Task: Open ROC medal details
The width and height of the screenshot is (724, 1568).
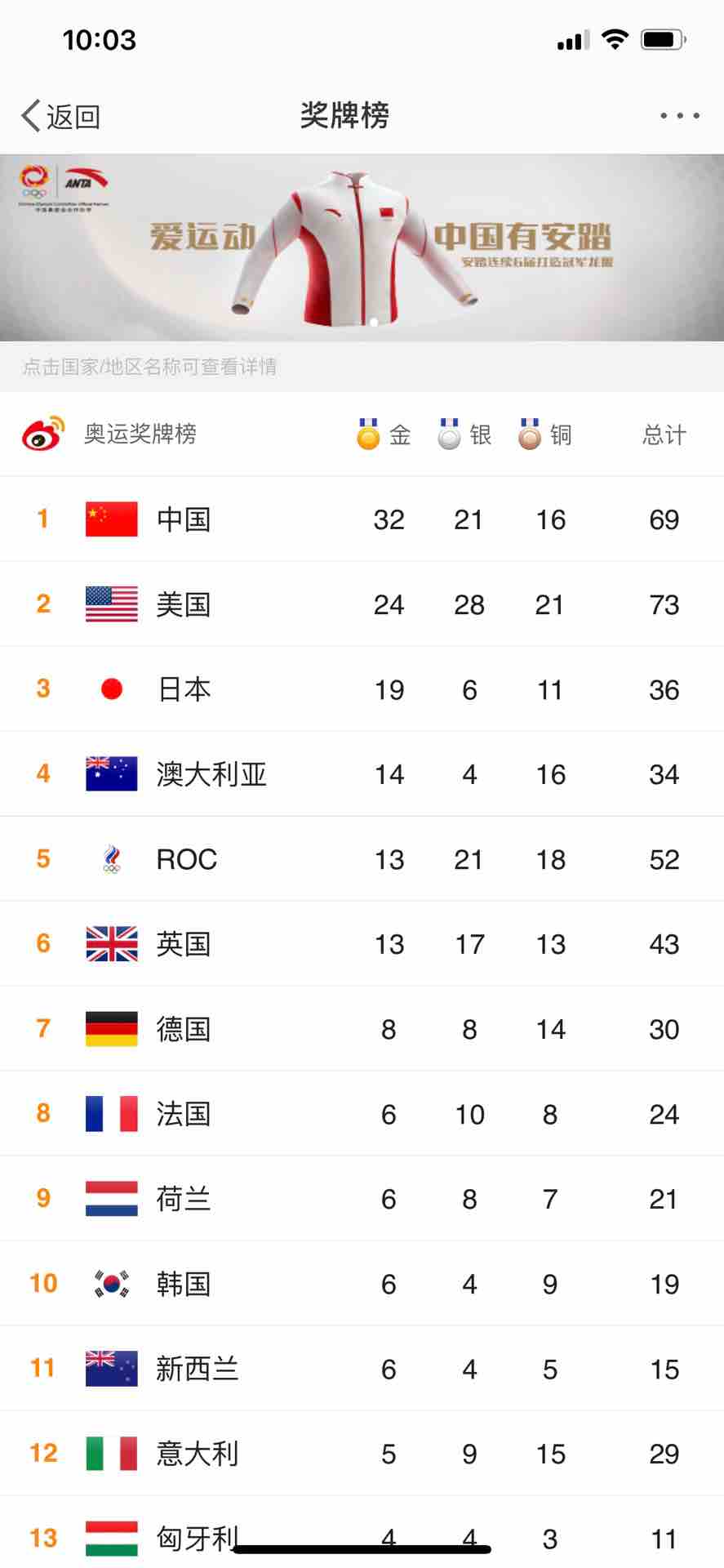Action: pyautogui.click(x=362, y=859)
